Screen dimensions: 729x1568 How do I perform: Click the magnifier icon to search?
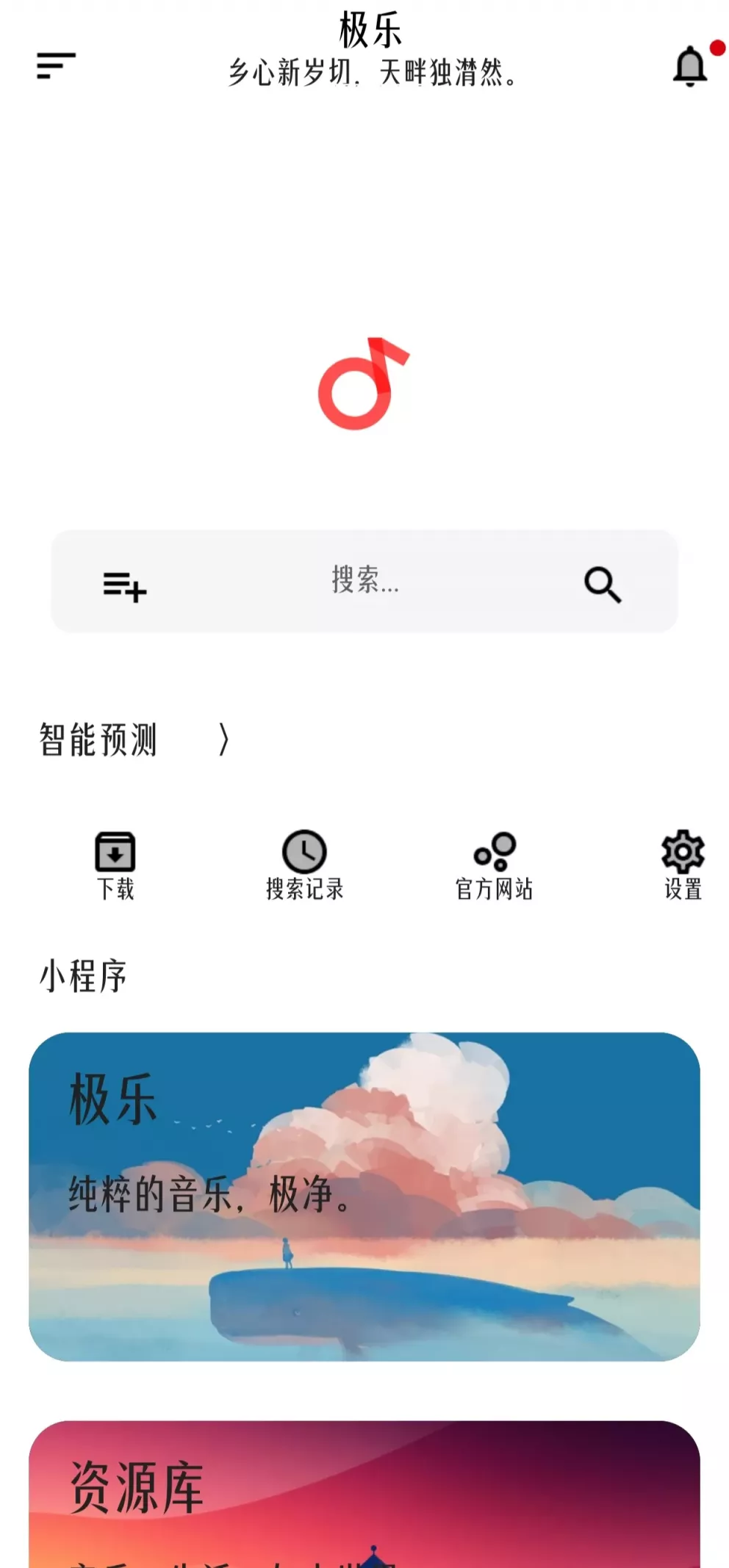(603, 585)
